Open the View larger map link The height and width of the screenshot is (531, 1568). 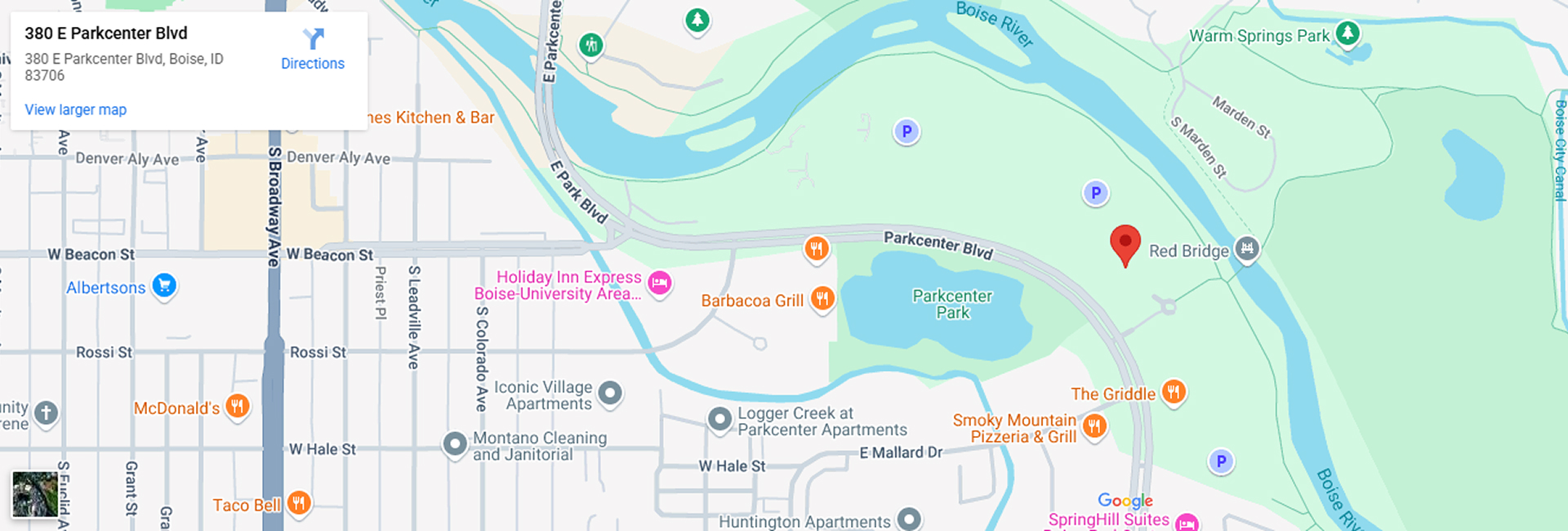(x=75, y=109)
